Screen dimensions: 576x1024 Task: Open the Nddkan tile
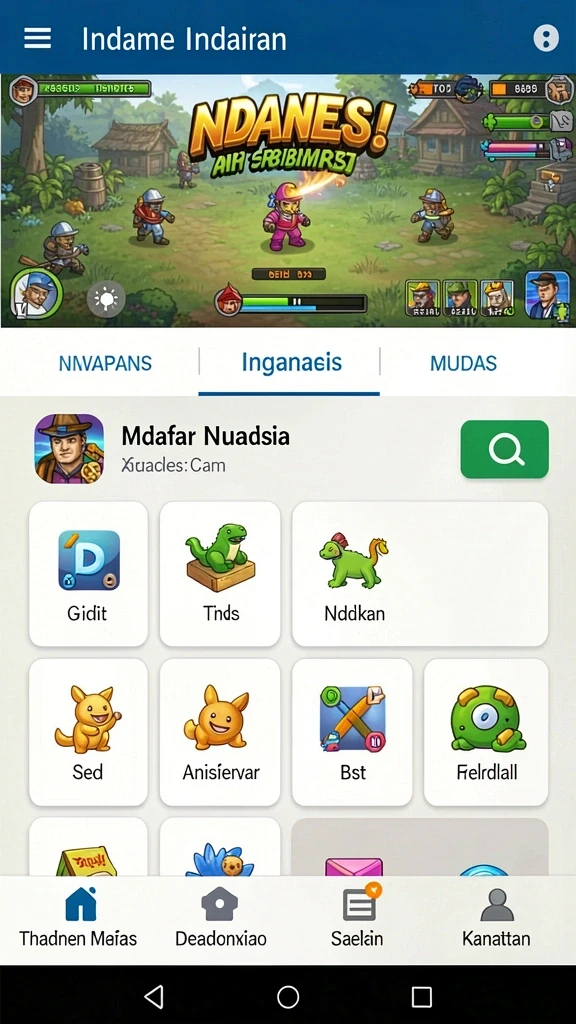click(x=420, y=574)
